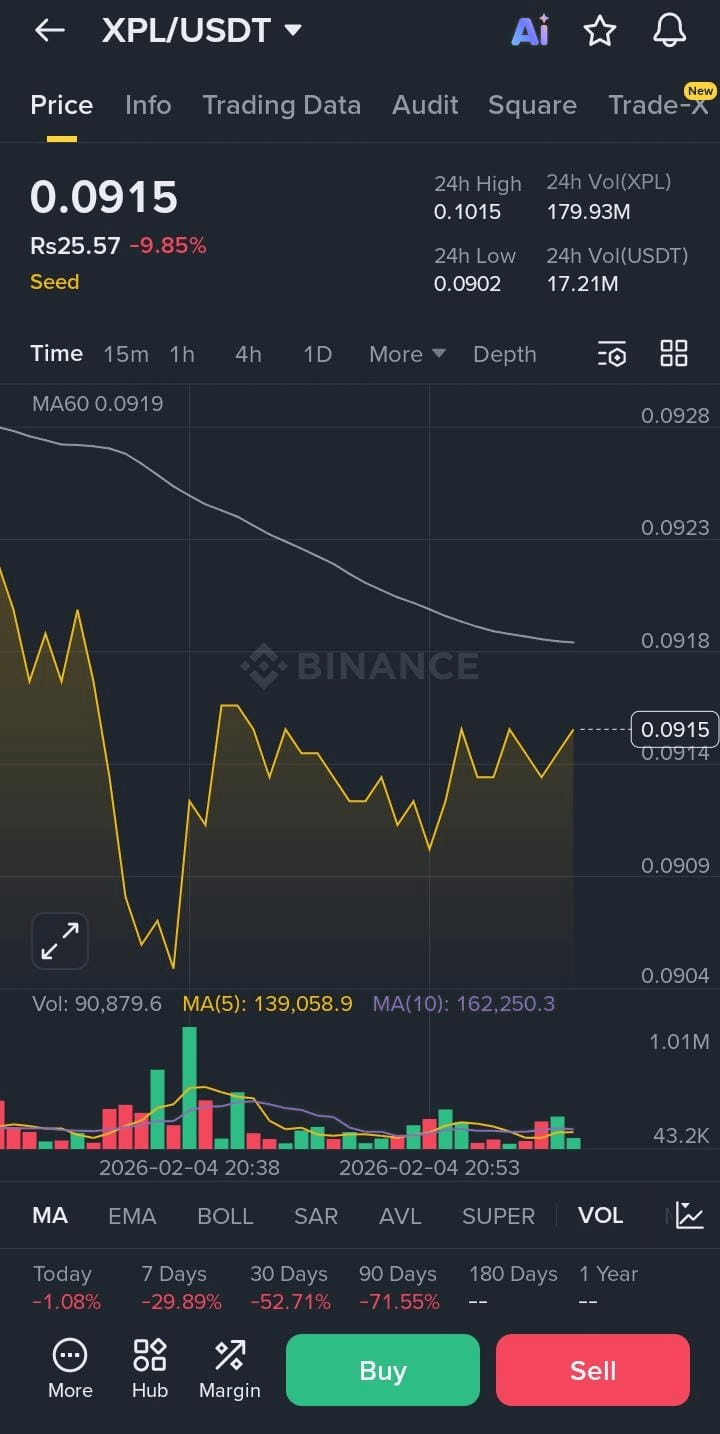Switch to the Info tab
Screen dimensions: 720x1434
pyautogui.click(x=148, y=105)
